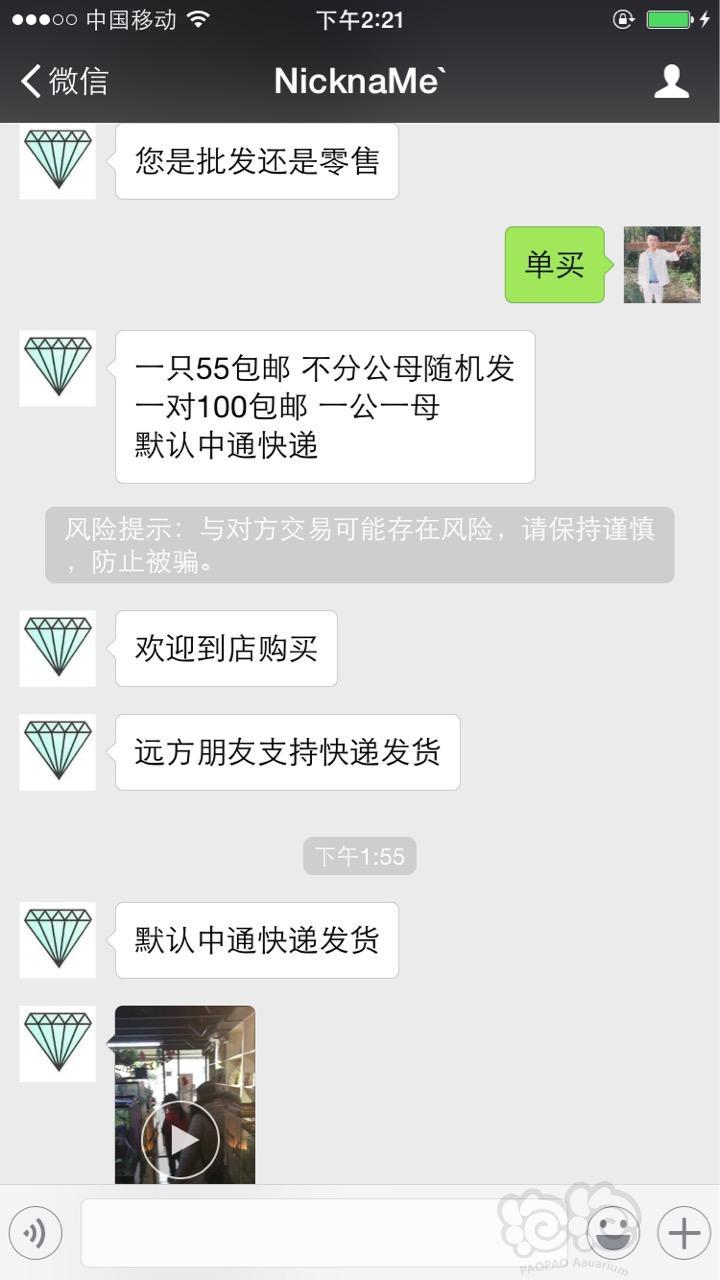Tap the diamond avatar beside the first message
720x1280 pixels.
pos(57,160)
